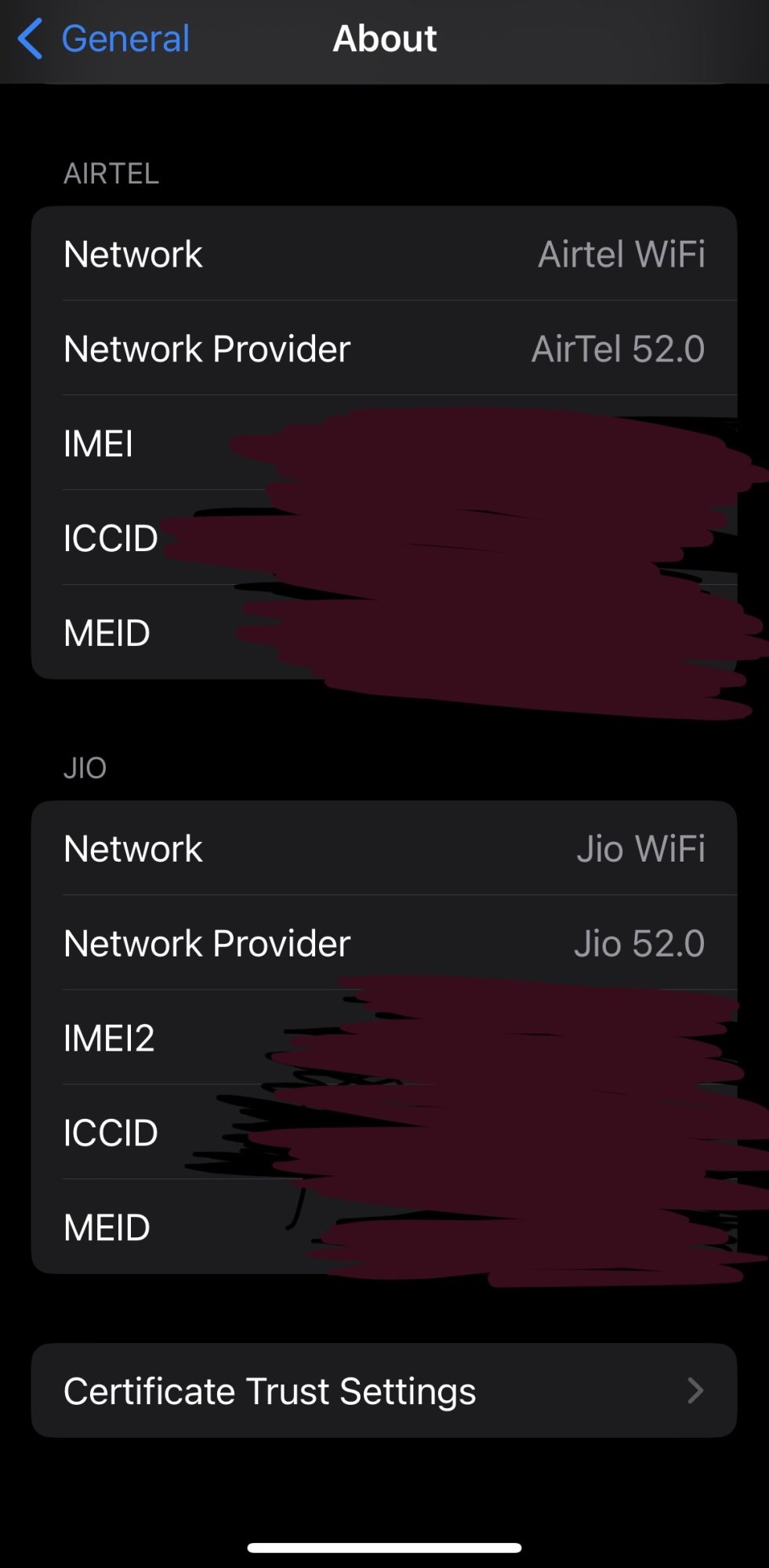Go back to General settings
The width and height of the screenshot is (769, 1568).
103,38
